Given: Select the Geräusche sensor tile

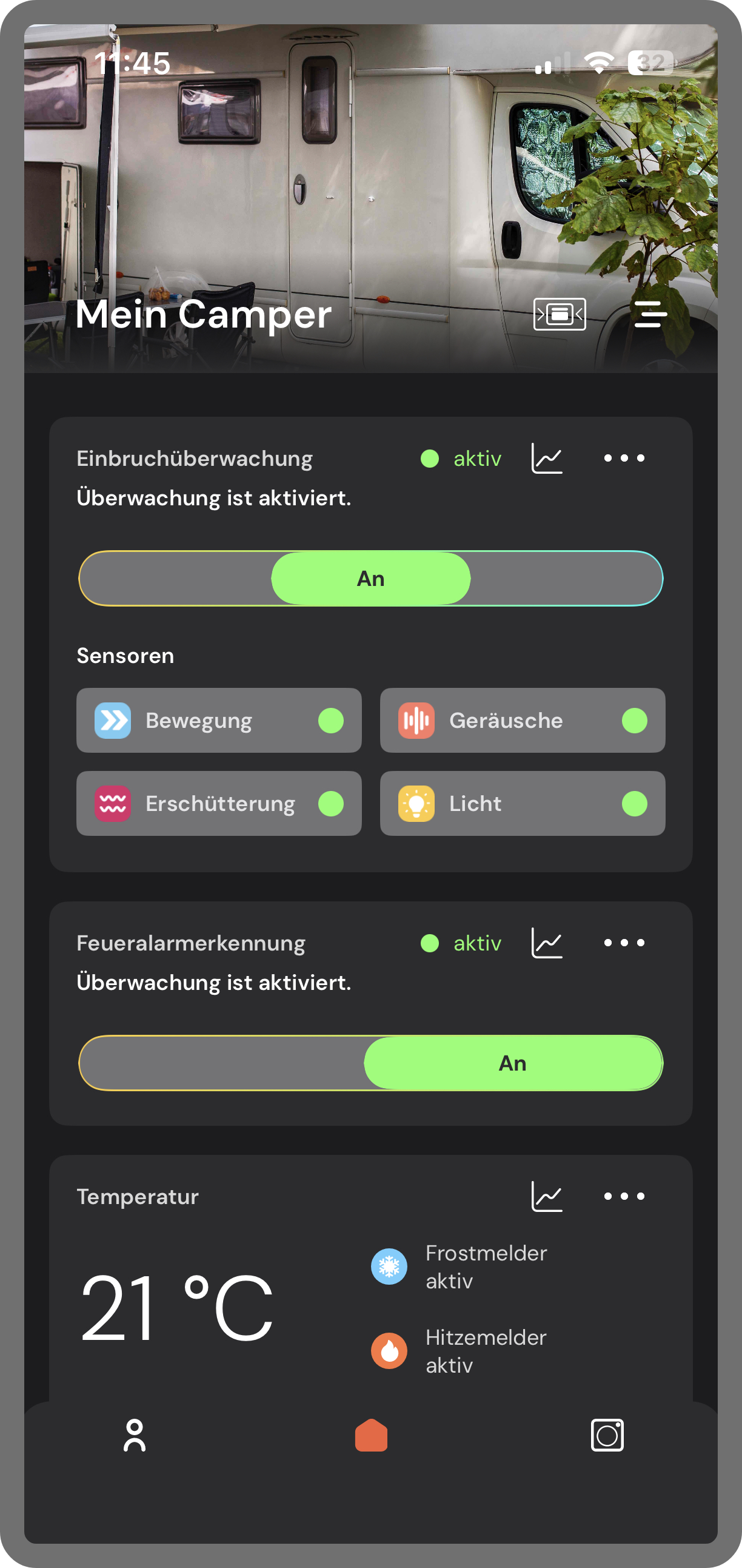Looking at the screenshot, I should tap(523, 720).
